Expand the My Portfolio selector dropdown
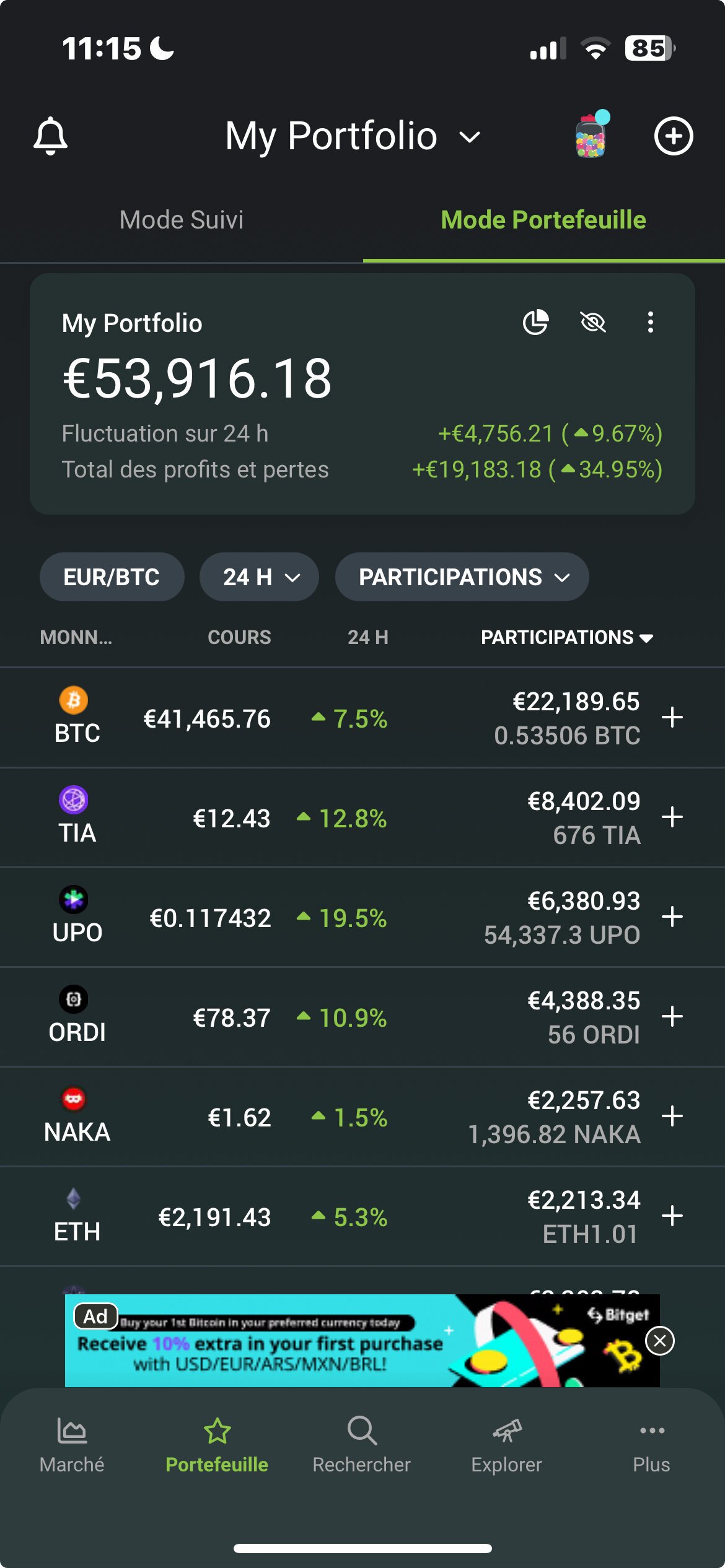Image resolution: width=725 pixels, height=1568 pixels. pos(352,136)
